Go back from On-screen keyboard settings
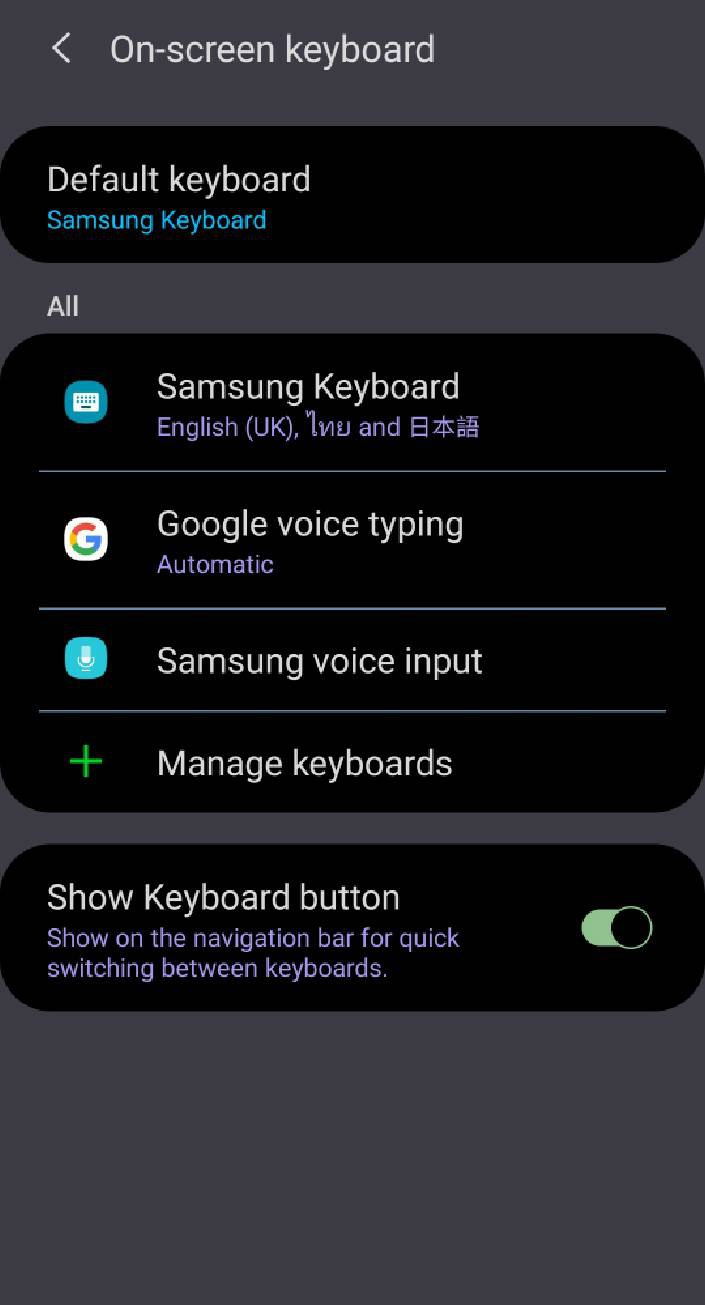This screenshot has height=1305, width=705. click(x=62, y=49)
